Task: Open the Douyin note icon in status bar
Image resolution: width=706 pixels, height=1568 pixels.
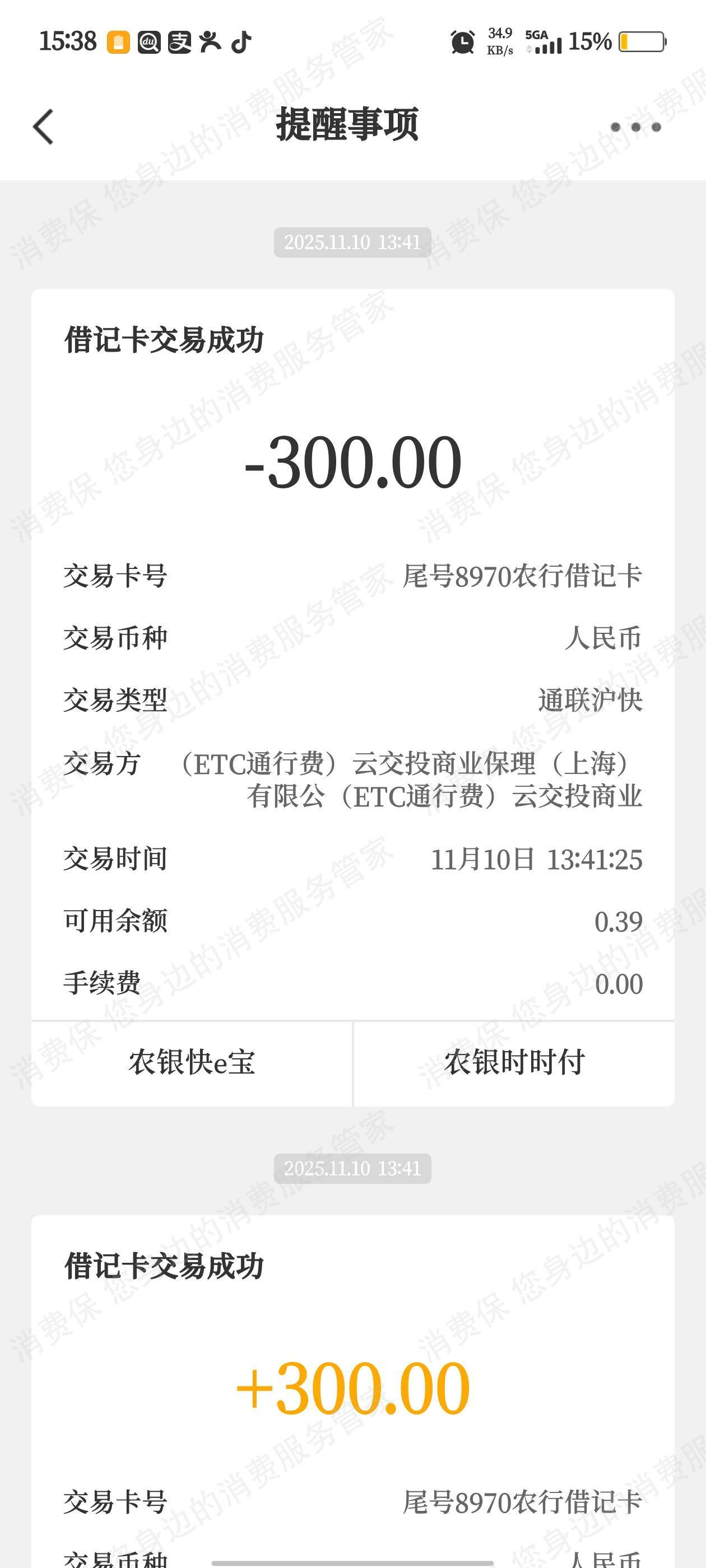Action: point(239,41)
